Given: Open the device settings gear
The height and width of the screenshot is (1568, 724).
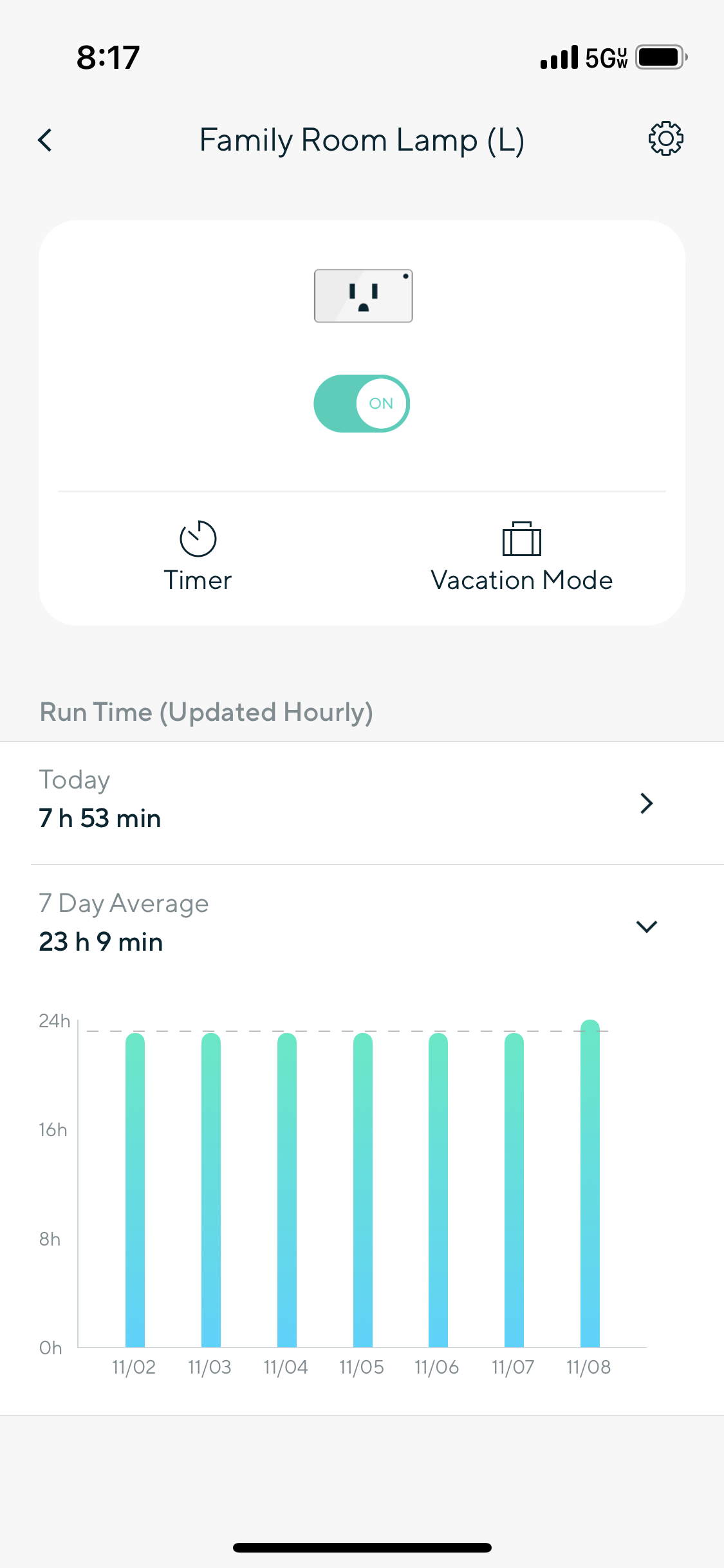Looking at the screenshot, I should coord(666,138).
